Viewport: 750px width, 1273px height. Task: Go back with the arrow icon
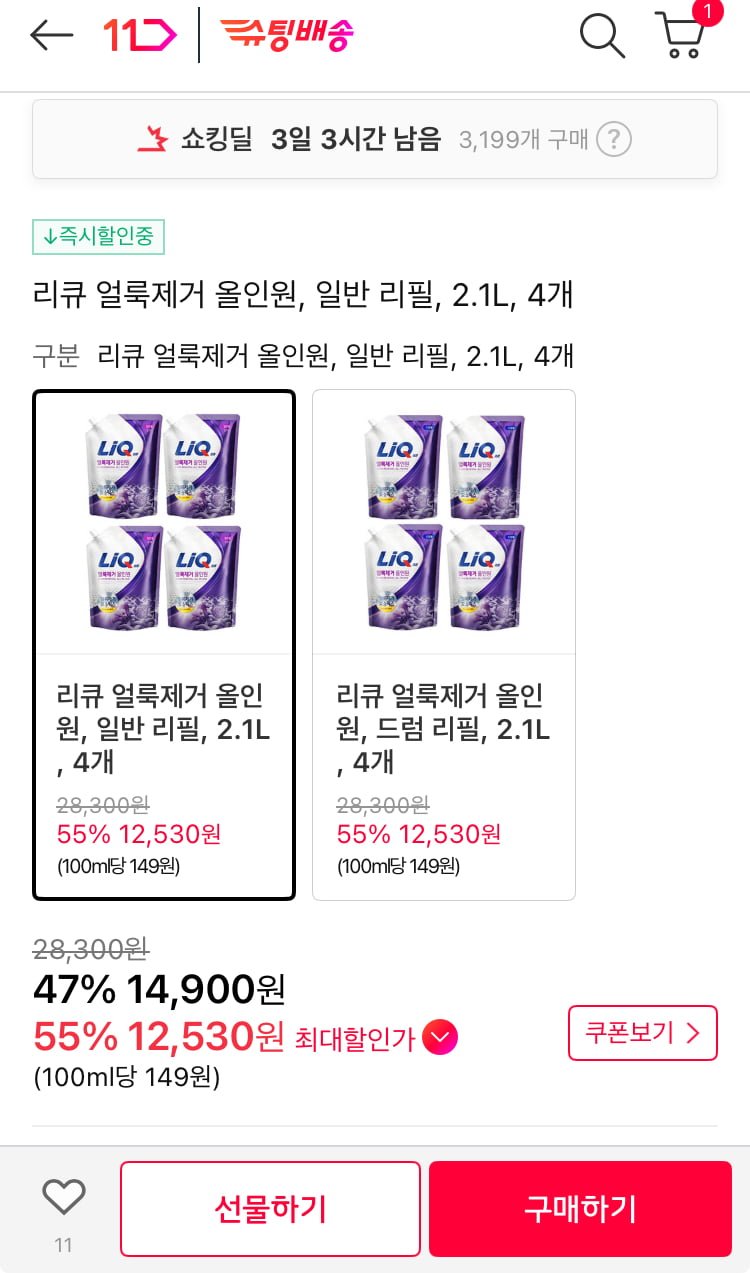coord(52,36)
